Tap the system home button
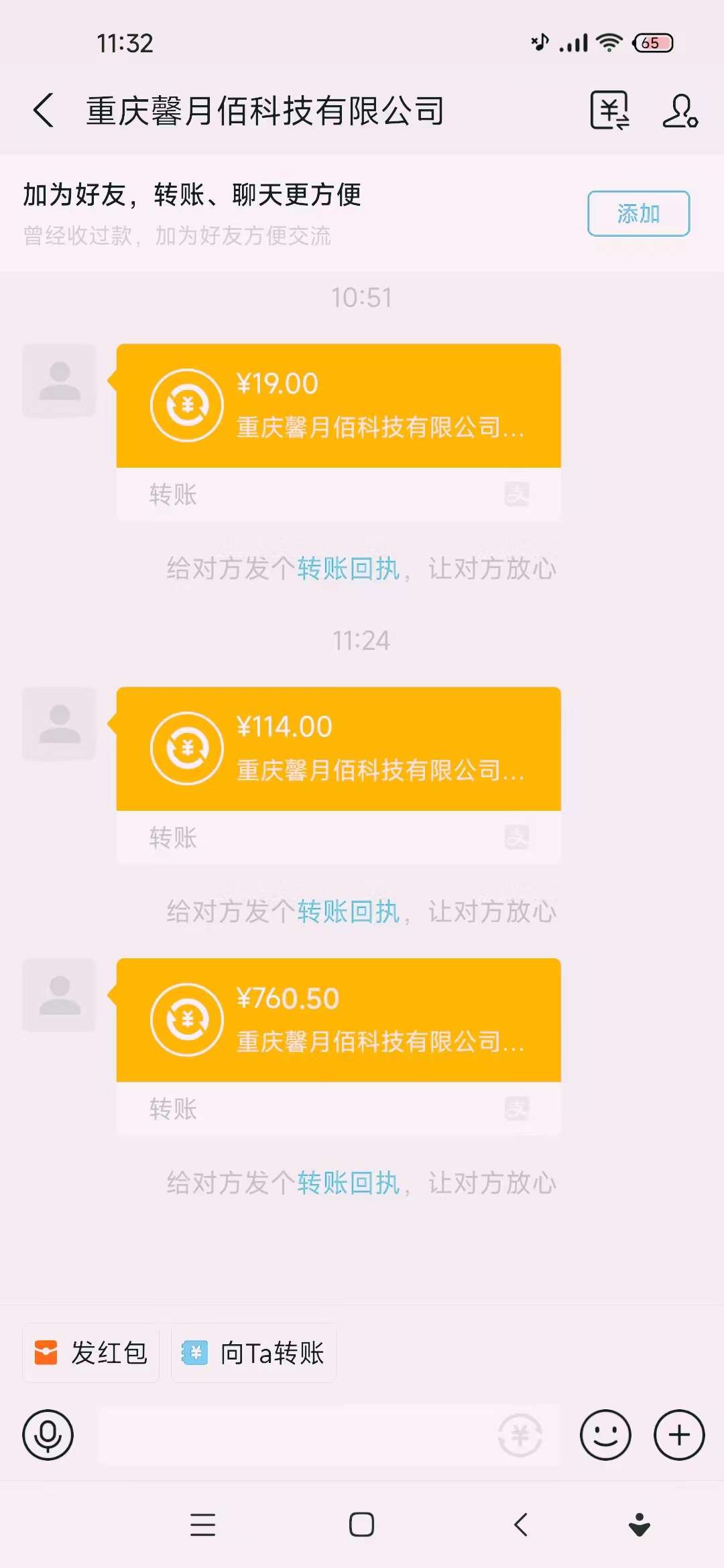This screenshot has width=724, height=1568. click(361, 1525)
